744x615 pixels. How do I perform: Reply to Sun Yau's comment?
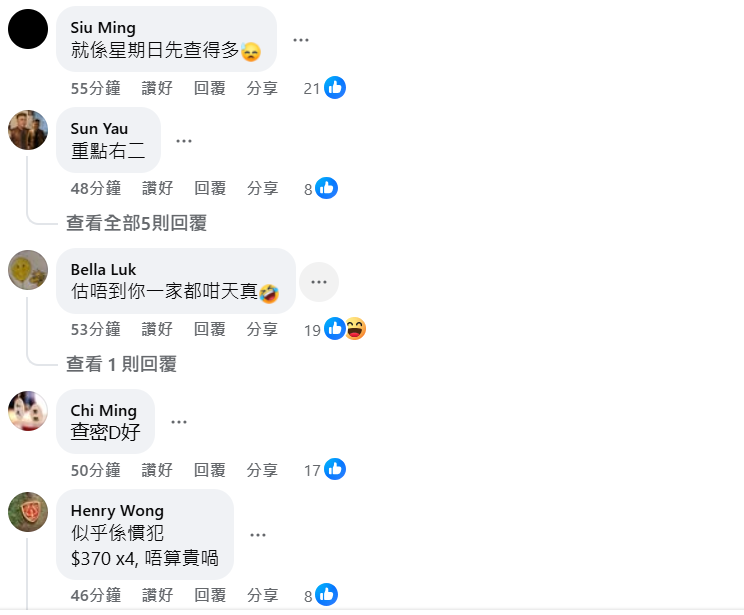coord(210,188)
